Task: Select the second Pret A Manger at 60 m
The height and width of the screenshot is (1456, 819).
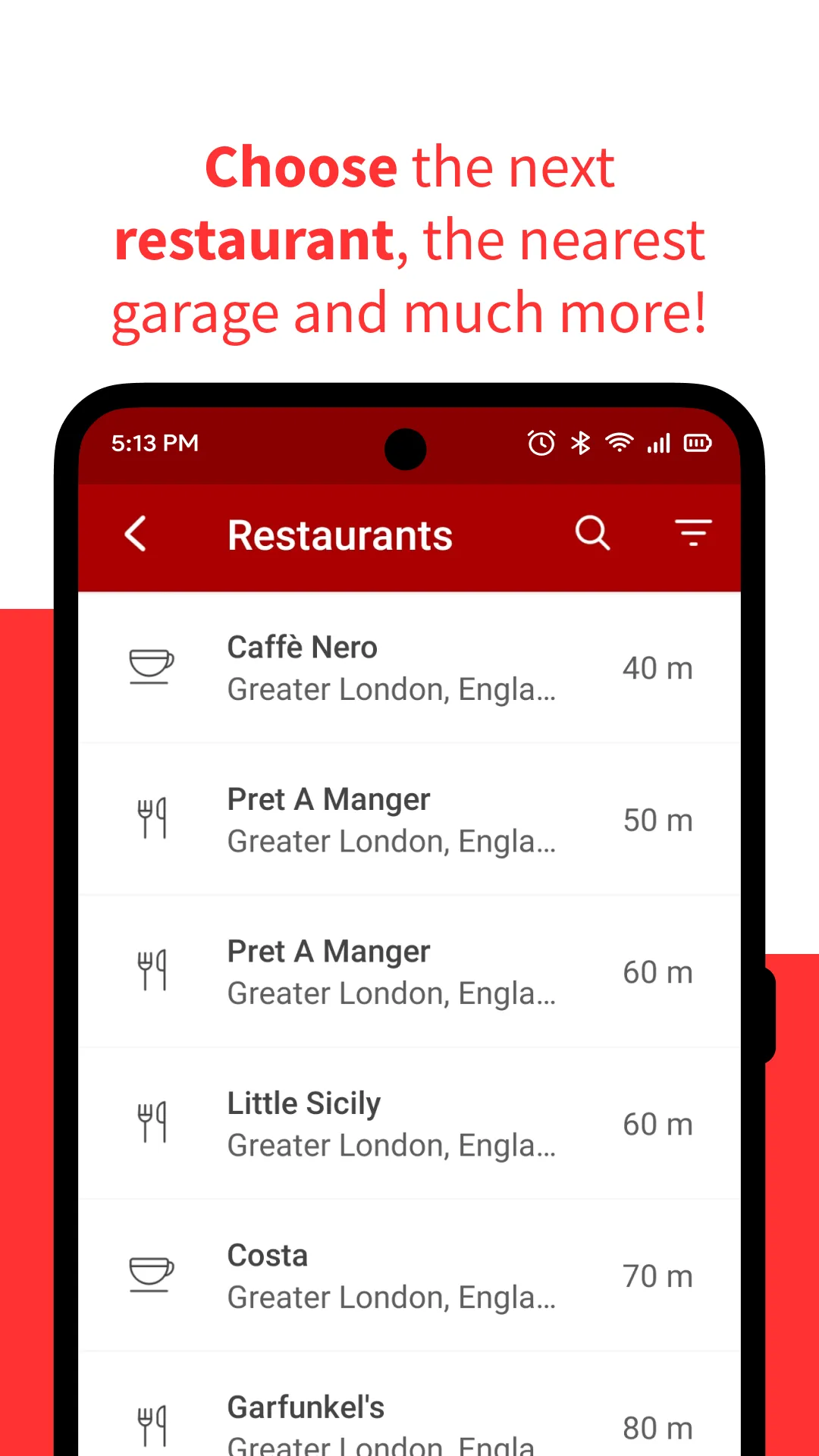Action: coord(409,971)
